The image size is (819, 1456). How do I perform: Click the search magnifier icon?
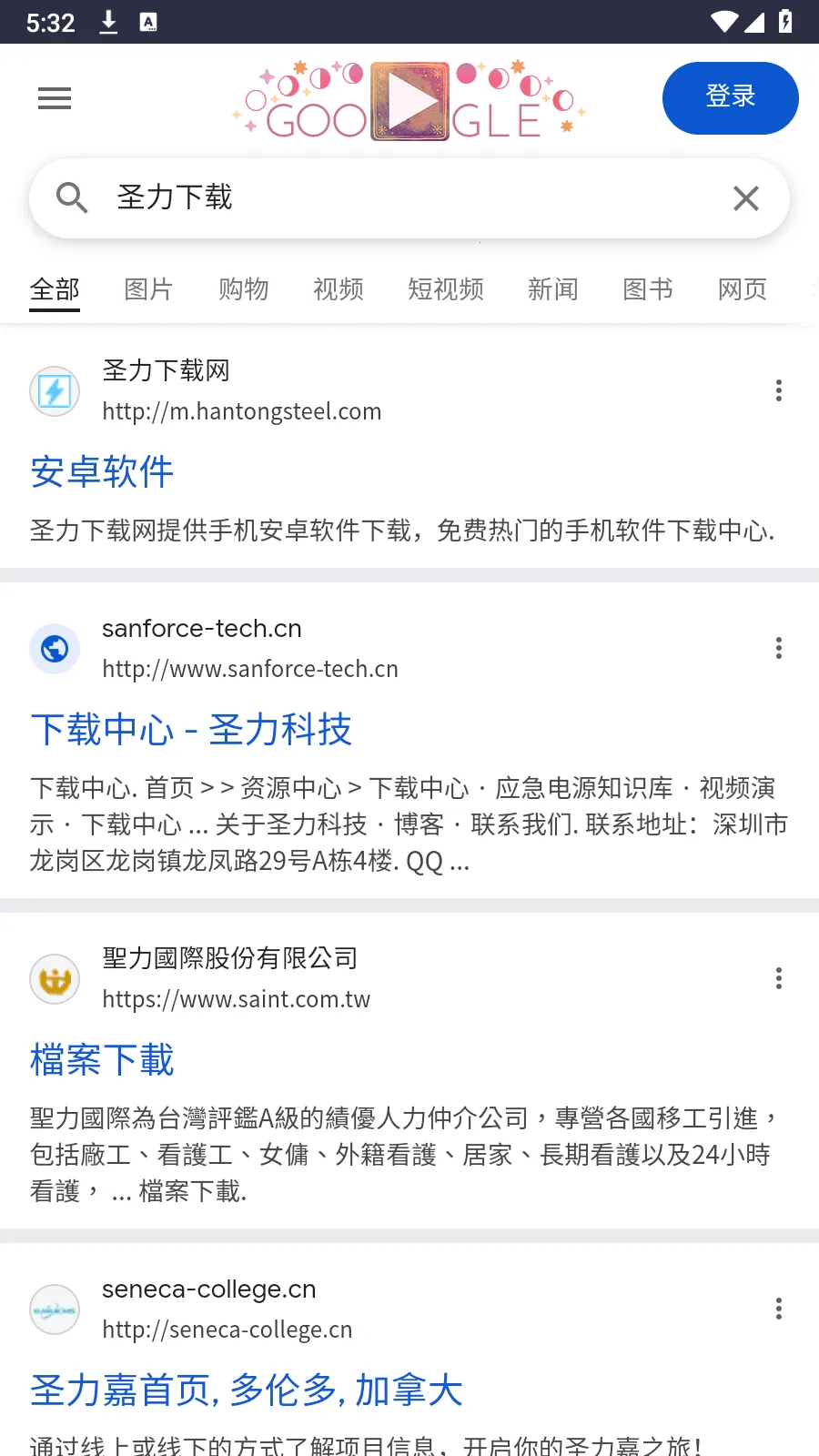(x=72, y=197)
